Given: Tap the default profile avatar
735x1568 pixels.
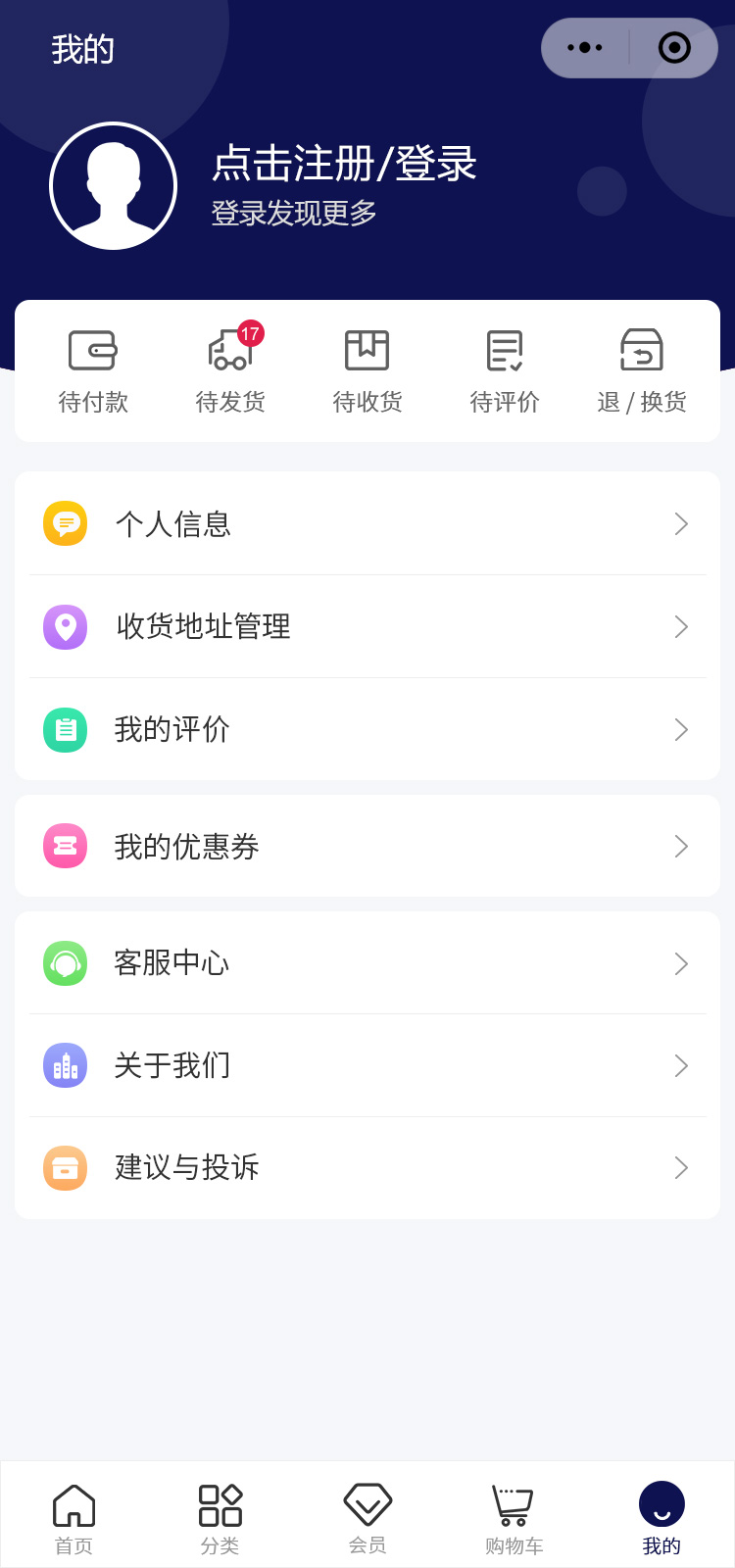Looking at the screenshot, I should (114, 186).
